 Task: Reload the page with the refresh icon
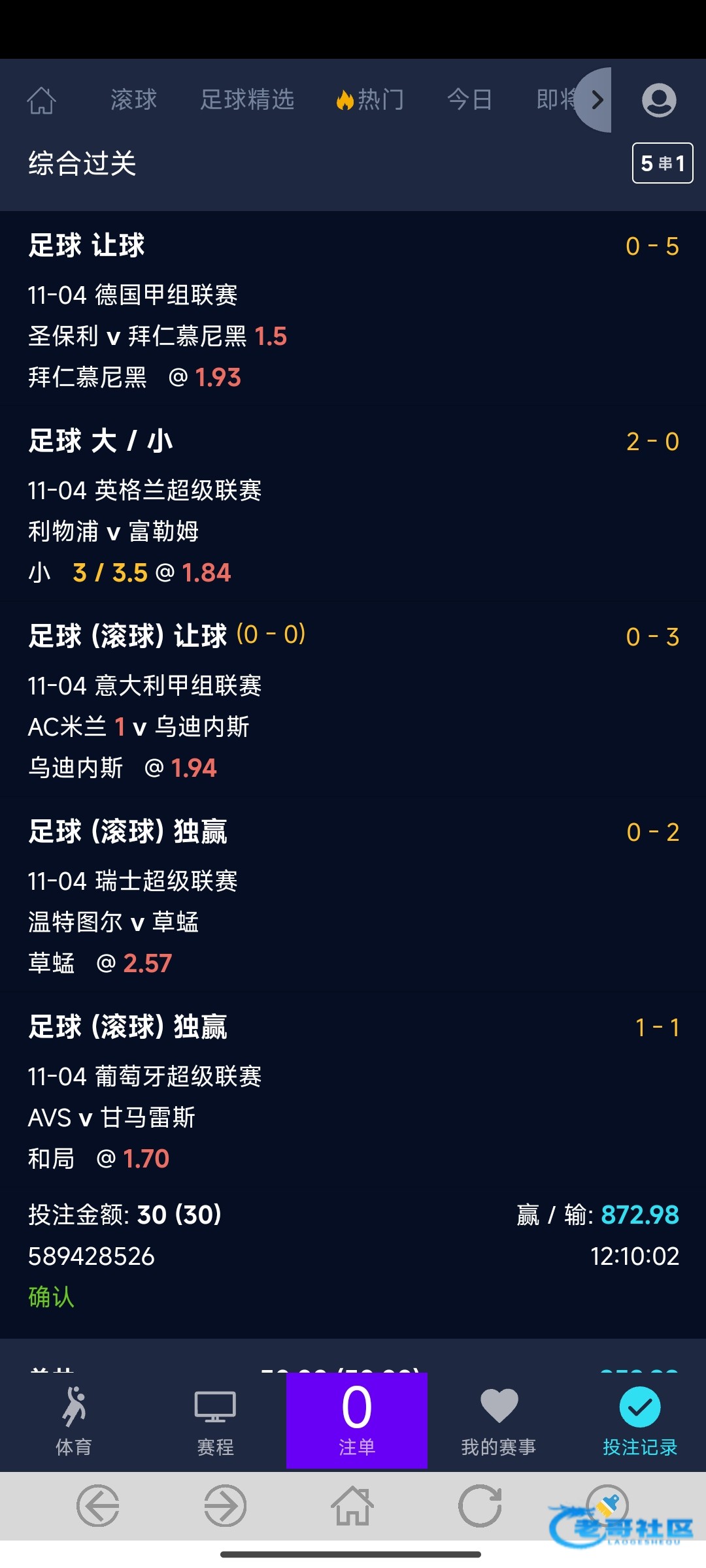(x=480, y=1505)
